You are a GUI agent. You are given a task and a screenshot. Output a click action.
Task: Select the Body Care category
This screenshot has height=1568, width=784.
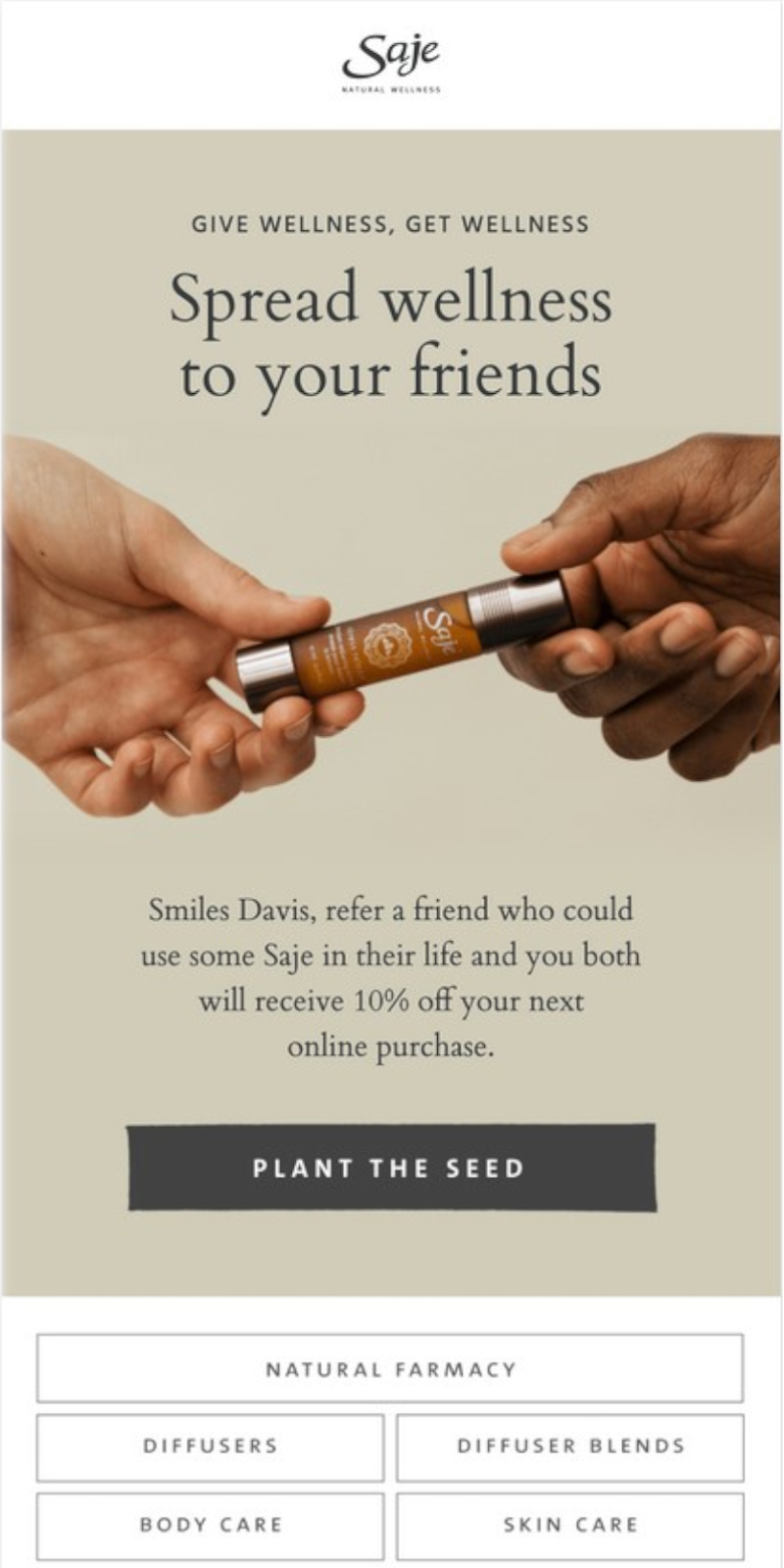pos(211,1525)
